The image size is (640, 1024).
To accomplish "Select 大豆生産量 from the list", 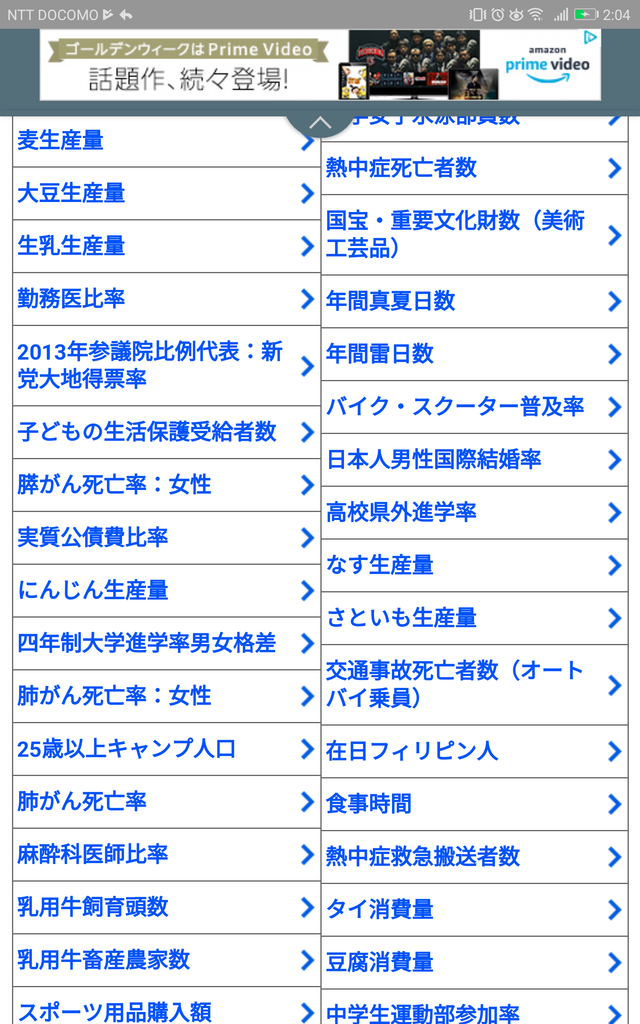I will coord(167,194).
